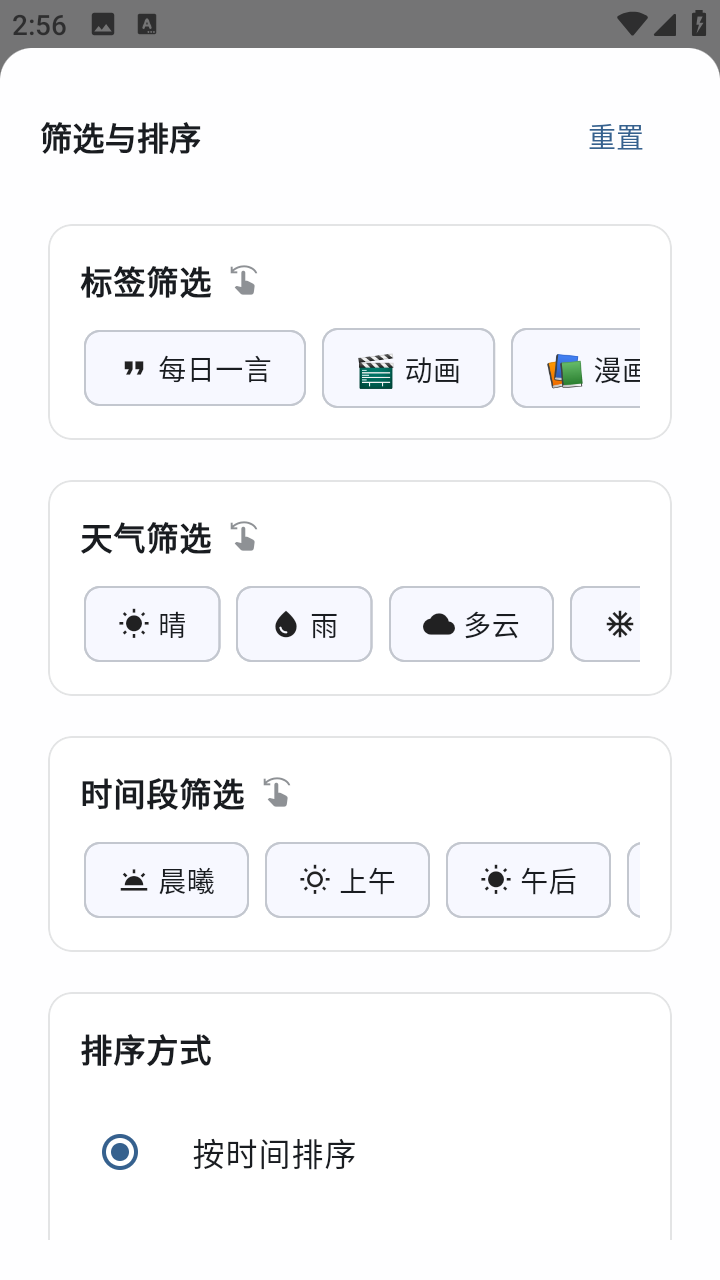Select the 动画 tag filter

[x=408, y=368]
